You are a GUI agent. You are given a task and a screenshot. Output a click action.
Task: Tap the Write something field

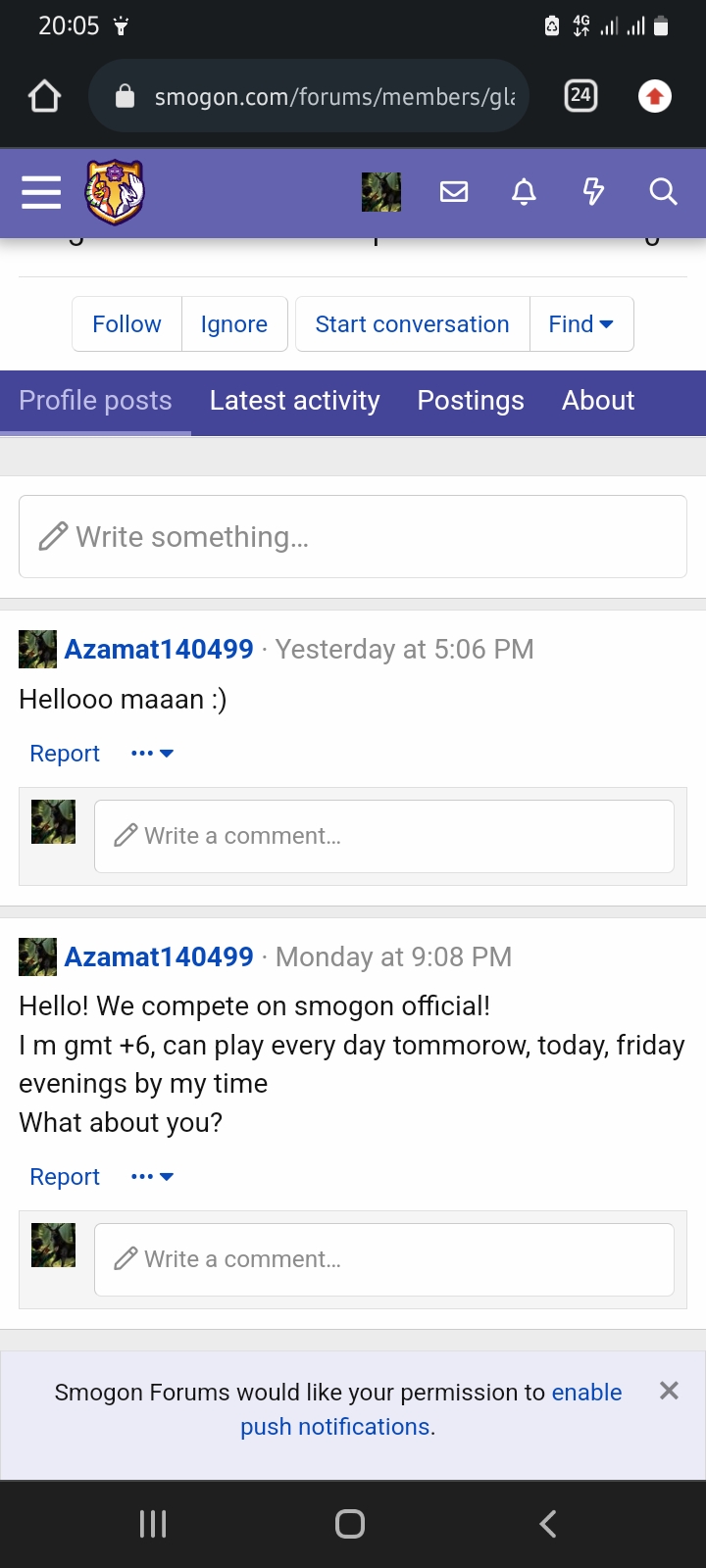353,537
